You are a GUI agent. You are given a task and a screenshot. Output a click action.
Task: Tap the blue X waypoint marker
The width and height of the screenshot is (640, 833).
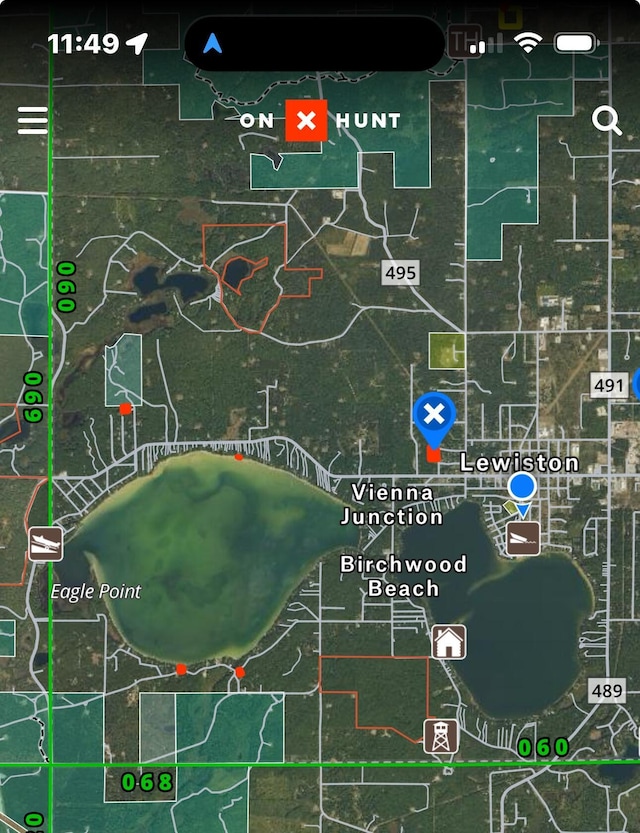pos(434,416)
